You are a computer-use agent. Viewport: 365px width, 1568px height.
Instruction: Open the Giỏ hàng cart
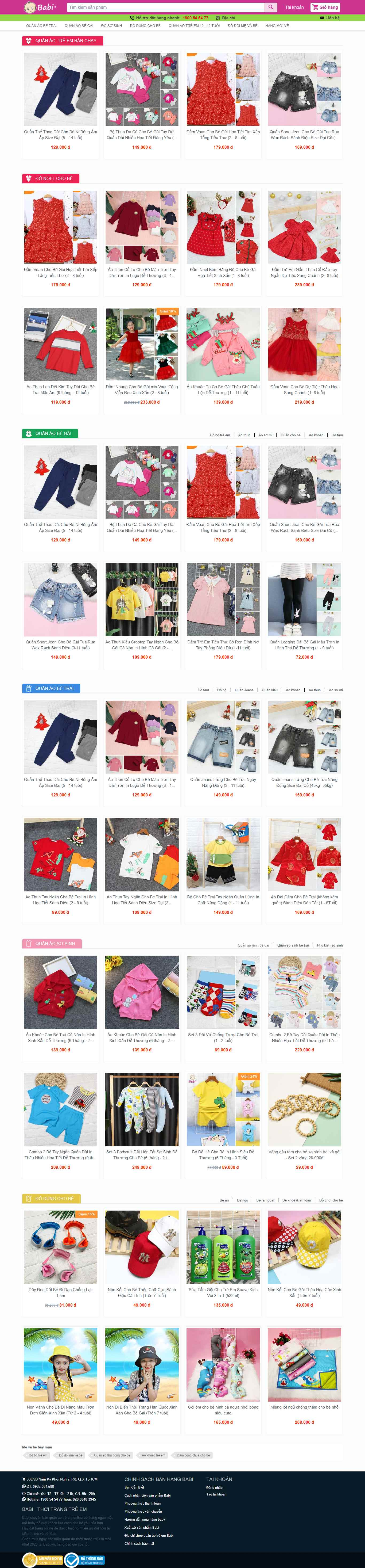(x=325, y=7)
